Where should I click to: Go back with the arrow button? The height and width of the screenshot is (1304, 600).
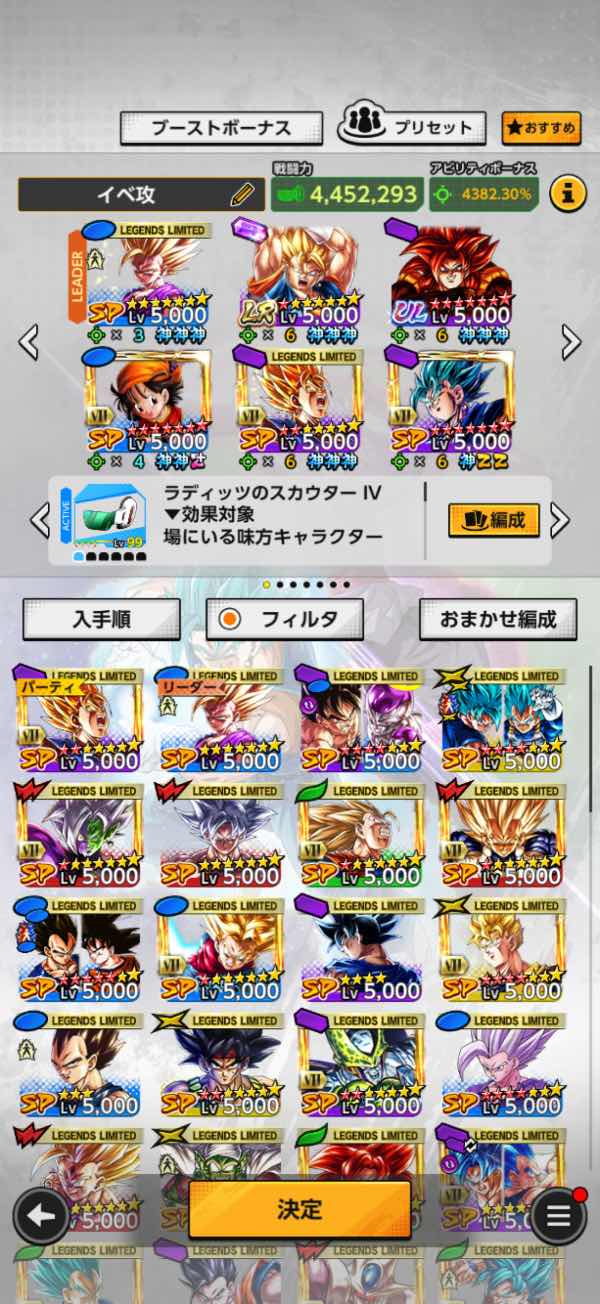(x=41, y=1215)
